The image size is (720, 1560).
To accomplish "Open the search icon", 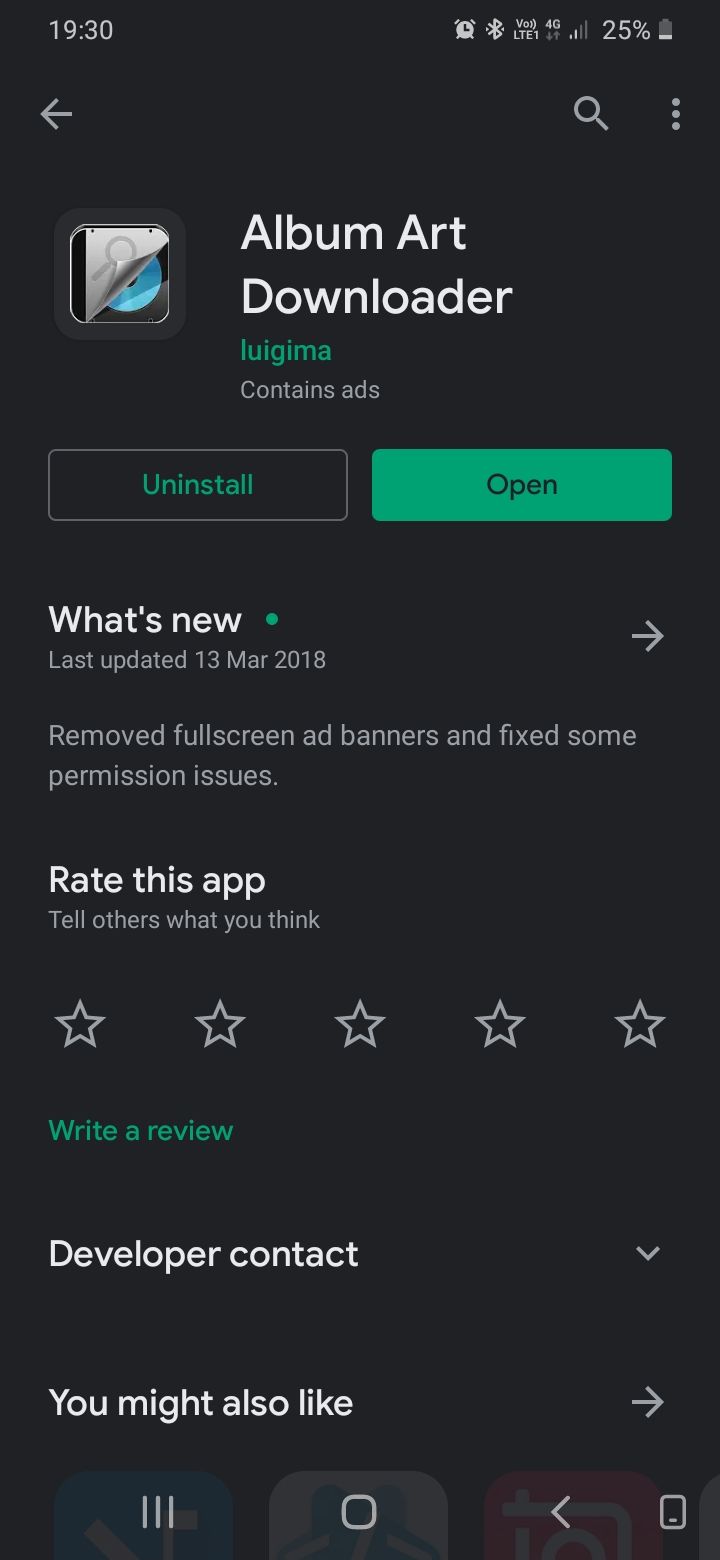I will pos(590,115).
